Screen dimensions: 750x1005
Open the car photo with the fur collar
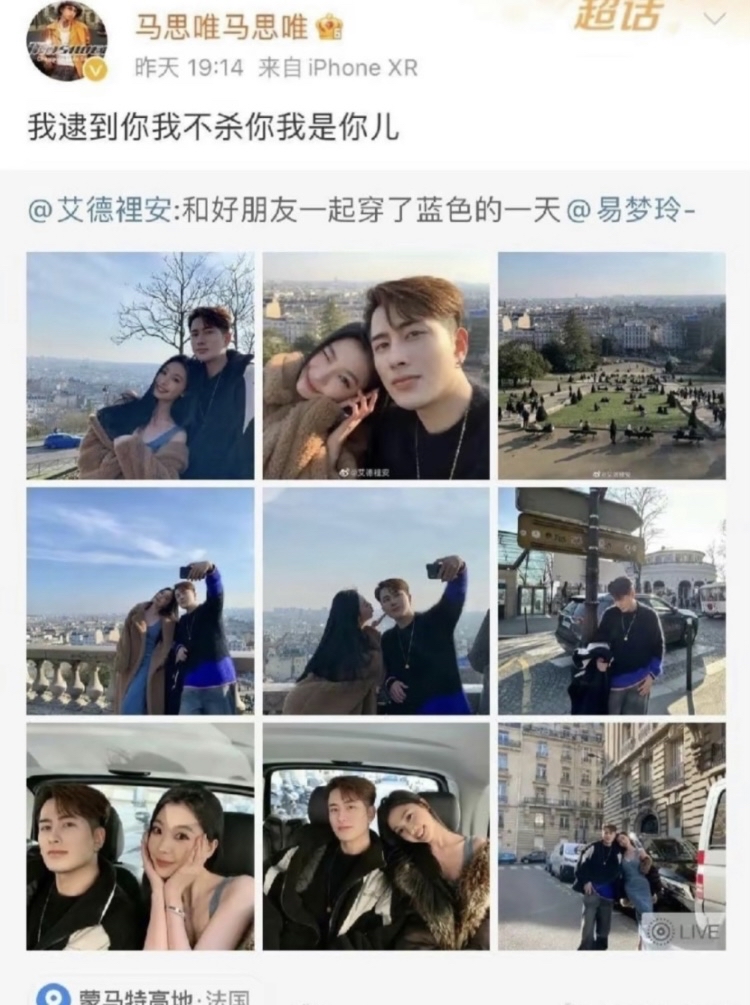click(376, 836)
